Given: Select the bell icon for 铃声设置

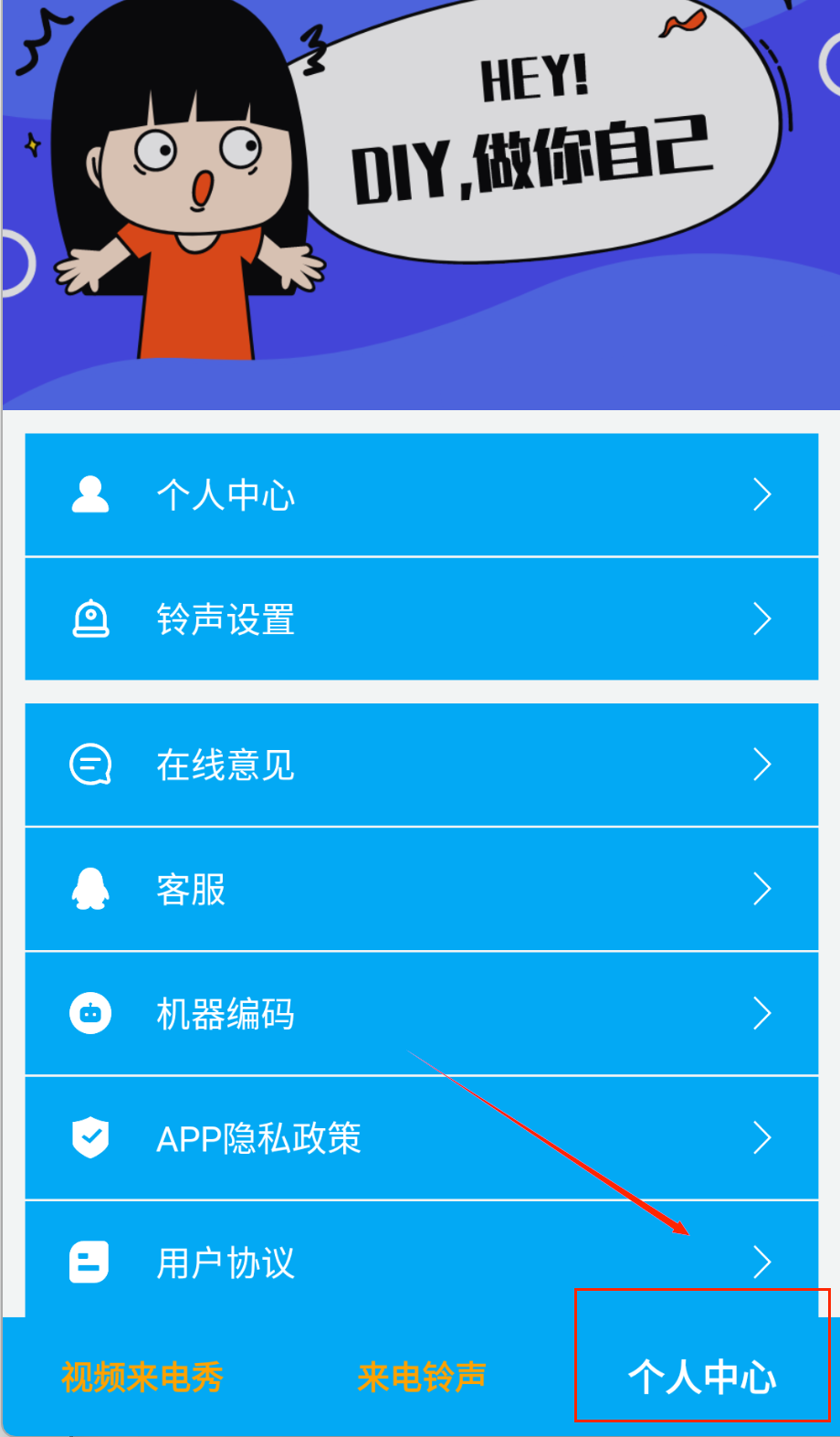Looking at the screenshot, I should click(x=89, y=618).
